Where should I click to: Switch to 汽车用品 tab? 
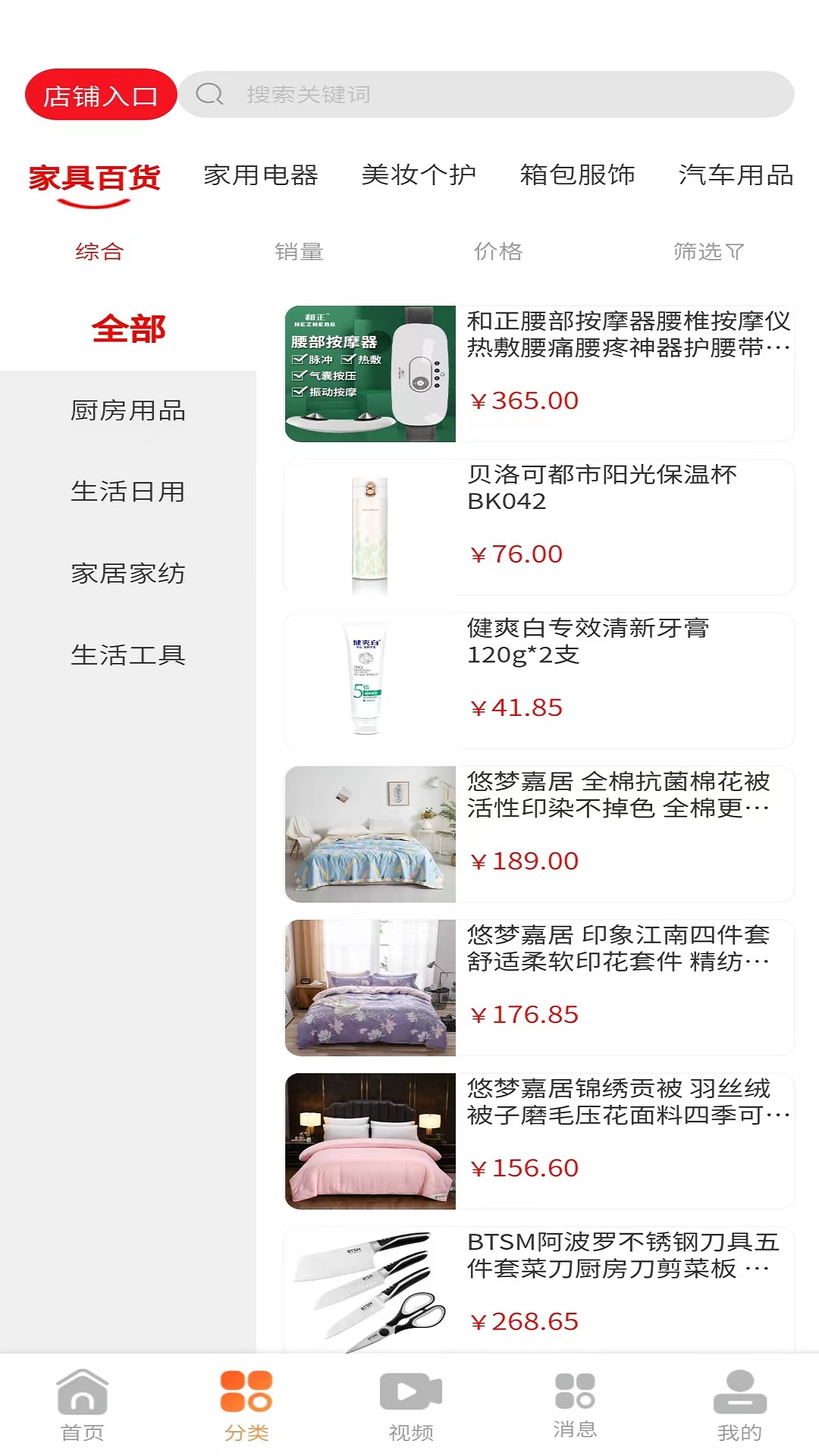(x=735, y=175)
